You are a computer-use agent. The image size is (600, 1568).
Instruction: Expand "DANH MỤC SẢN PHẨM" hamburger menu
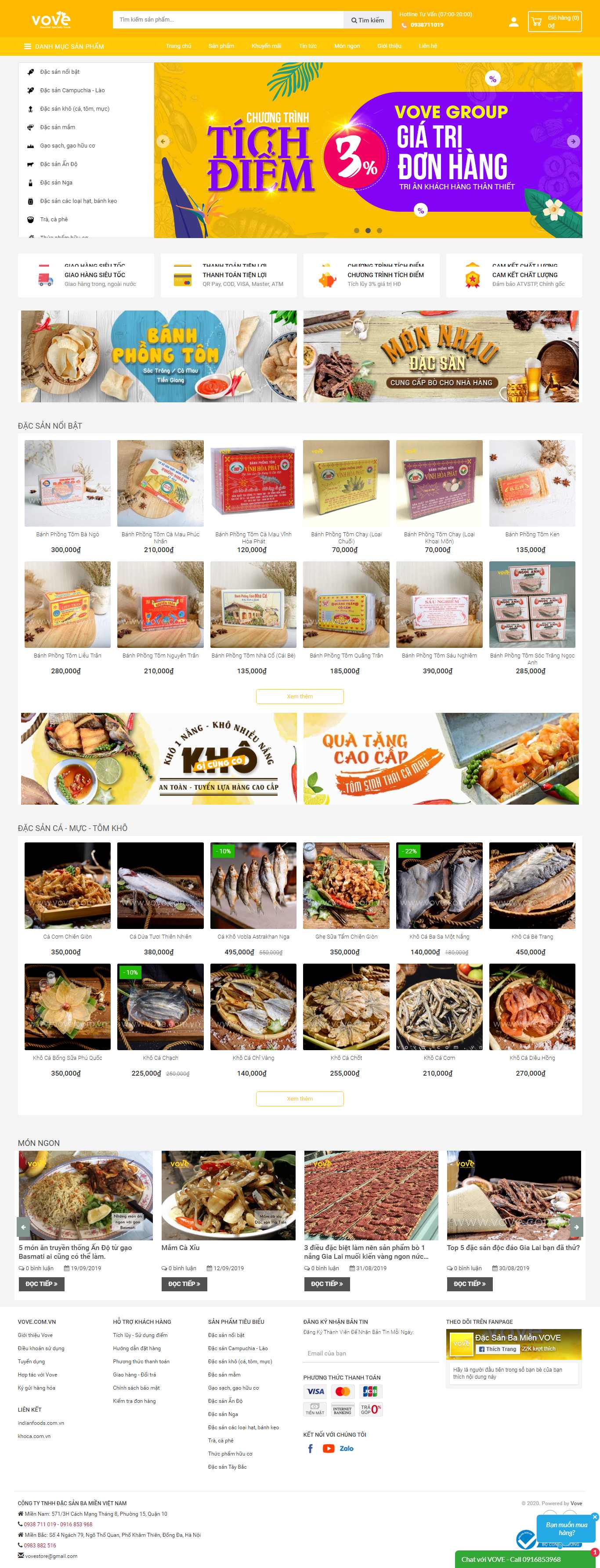click(x=27, y=46)
